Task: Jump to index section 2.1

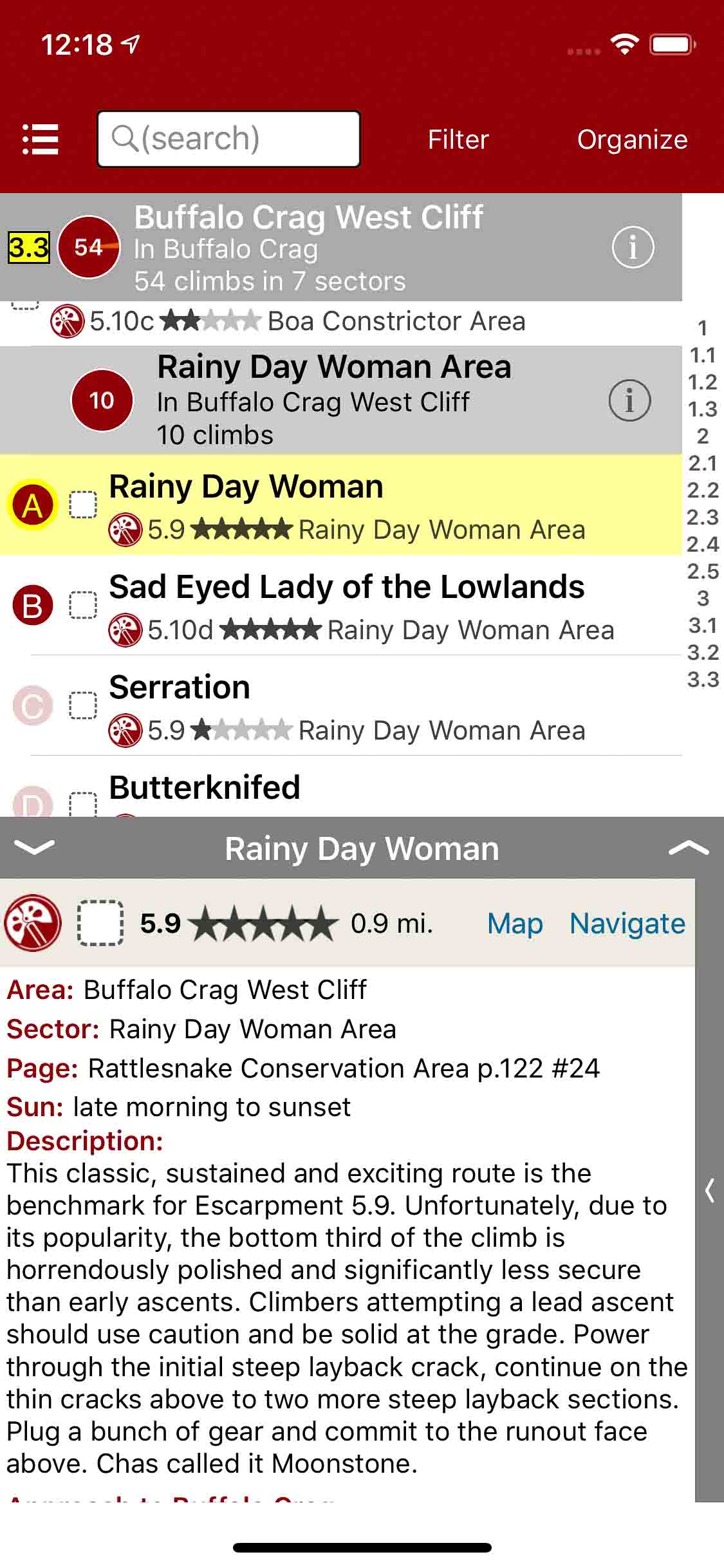Action: pyautogui.click(x=702, y=463)
